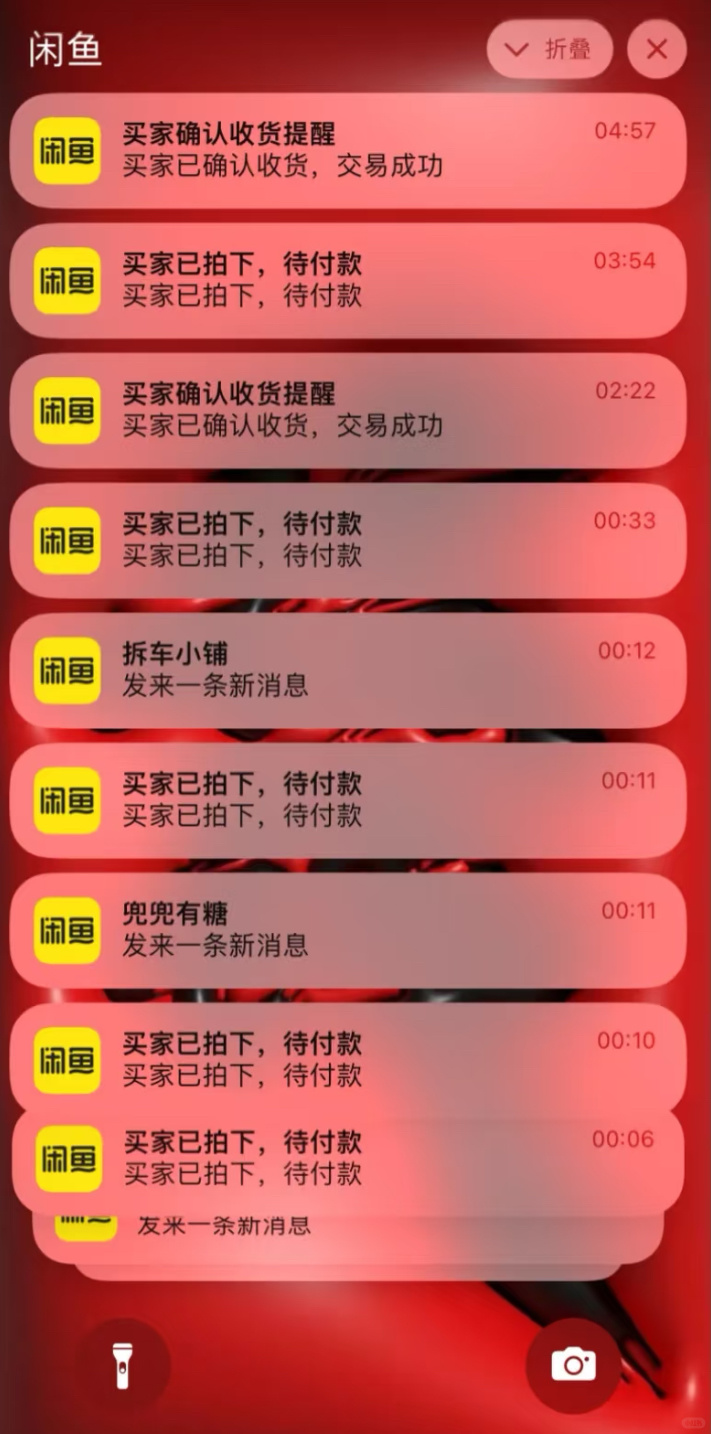Viewport: 711px width, 1434px height.
Task: Open the 00:06 买家已拍下 notification
Action: tap(348, 1158)
